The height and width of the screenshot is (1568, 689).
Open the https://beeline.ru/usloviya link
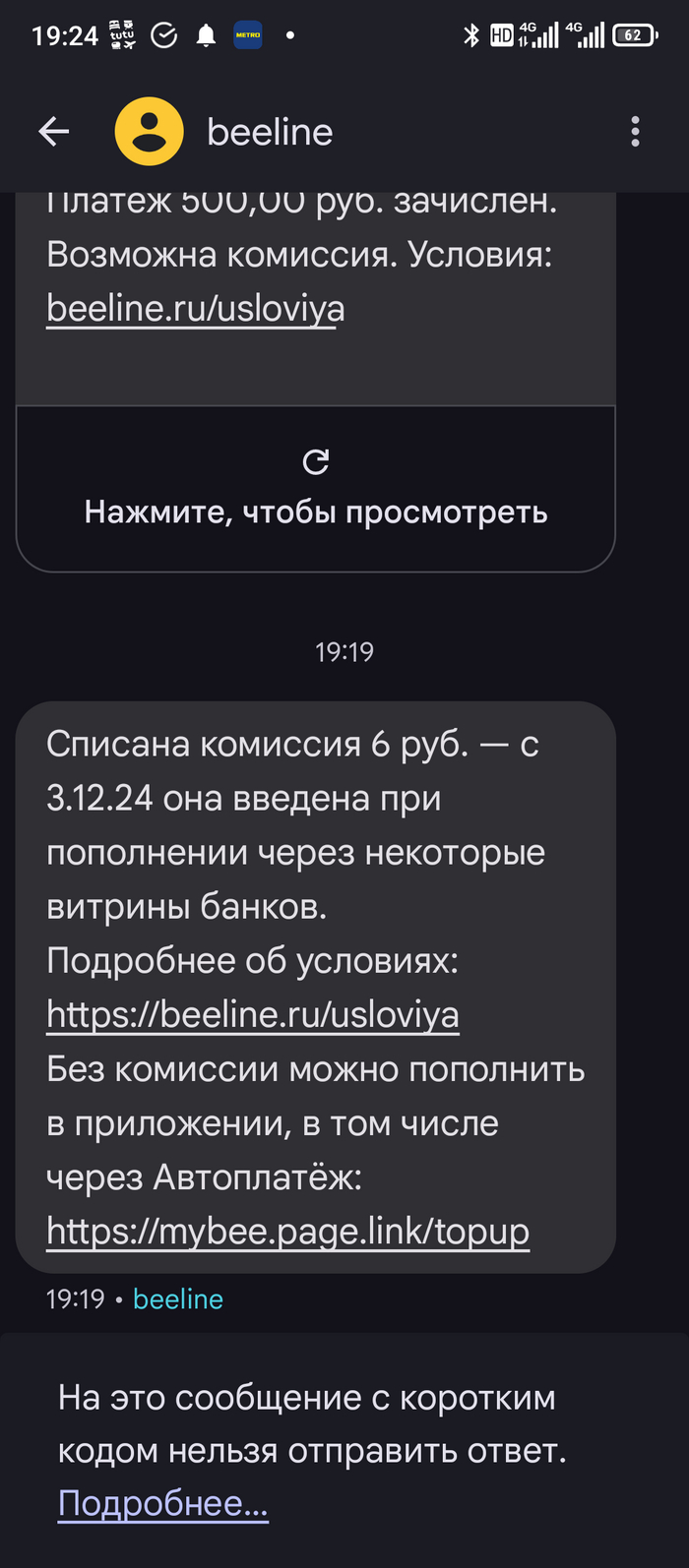coord(252,1014)
